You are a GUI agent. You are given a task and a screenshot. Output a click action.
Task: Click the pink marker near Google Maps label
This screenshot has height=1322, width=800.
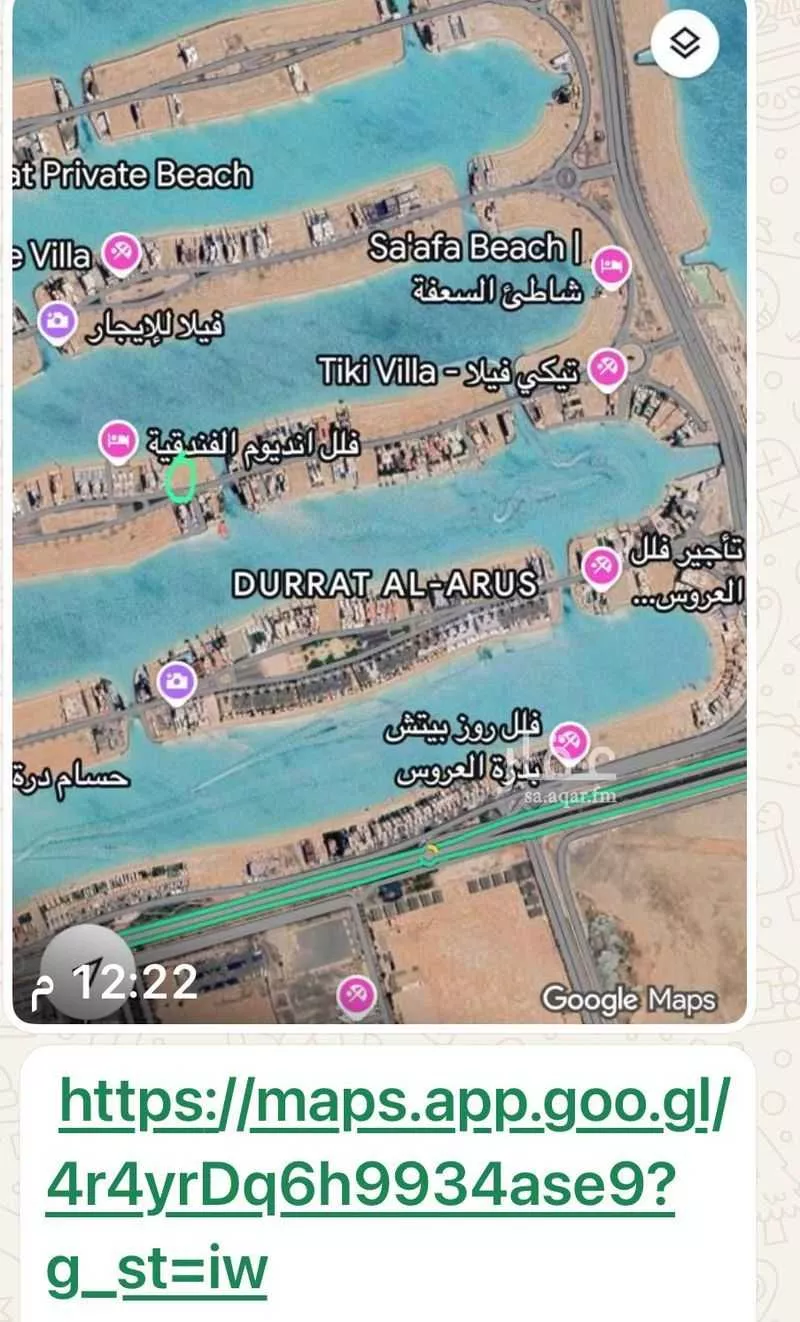[x=355, y=994]
